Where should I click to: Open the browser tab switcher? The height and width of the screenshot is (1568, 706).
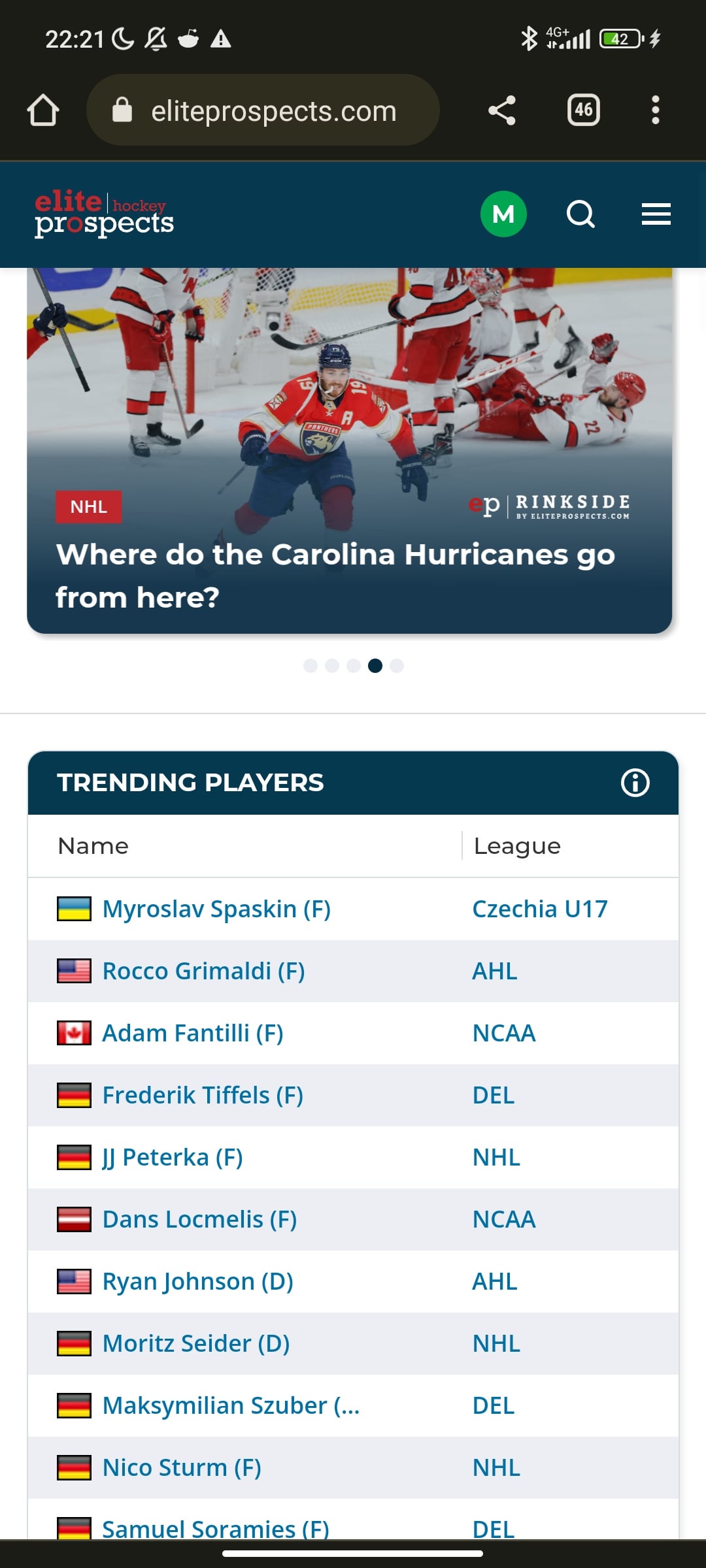(x=584, y=110)
